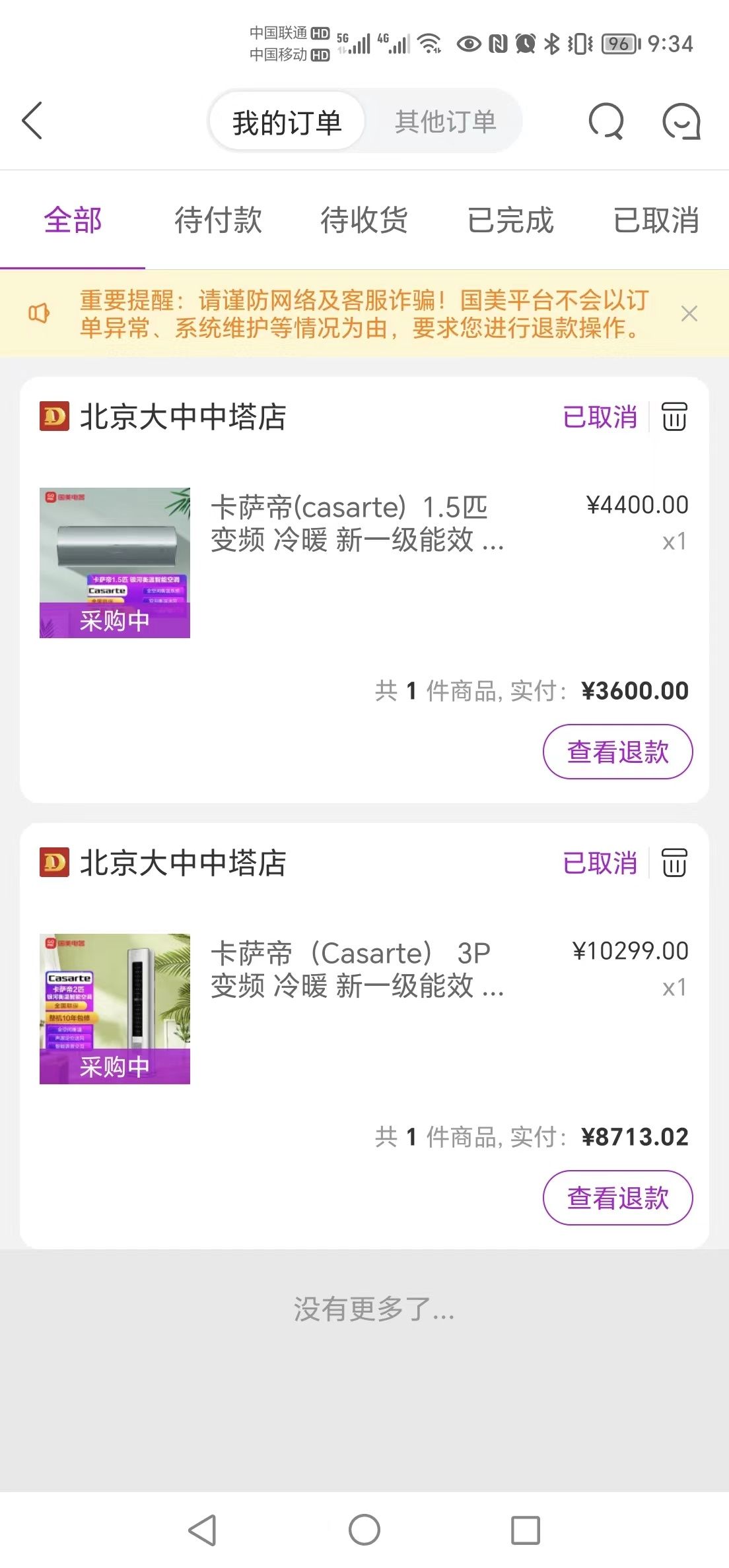Open customer service chat icon
This screenshot has height=1568, width=729.
click(681, 121)
